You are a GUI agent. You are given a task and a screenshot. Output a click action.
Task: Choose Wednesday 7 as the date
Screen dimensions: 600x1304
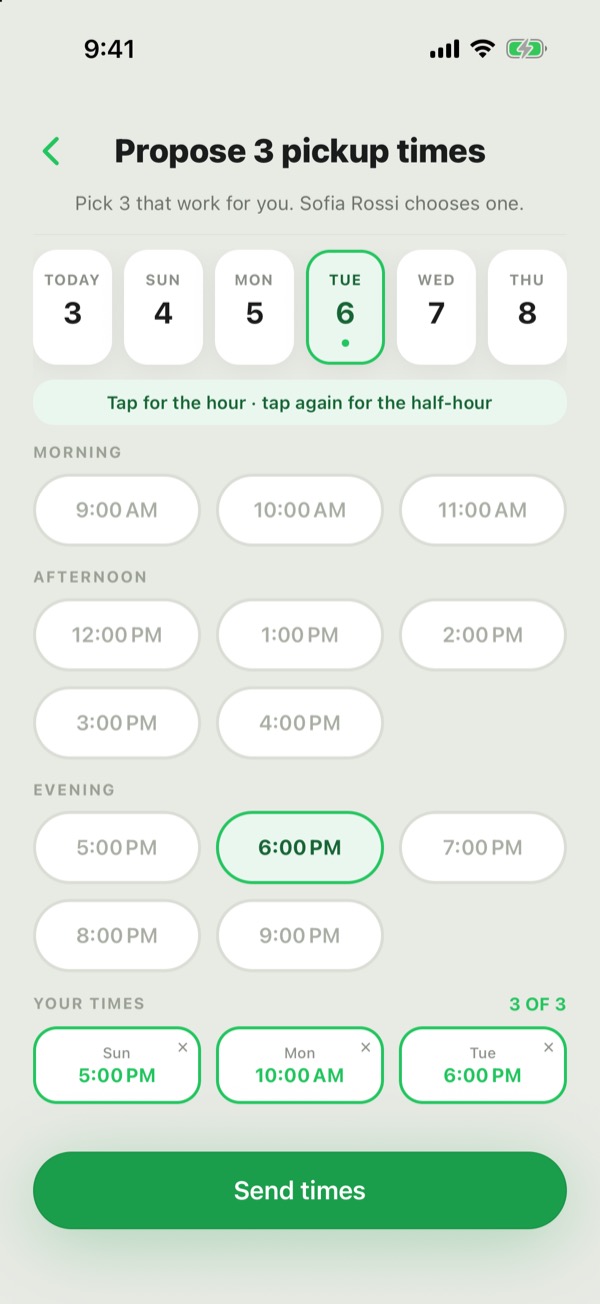[x=436, y=307]
